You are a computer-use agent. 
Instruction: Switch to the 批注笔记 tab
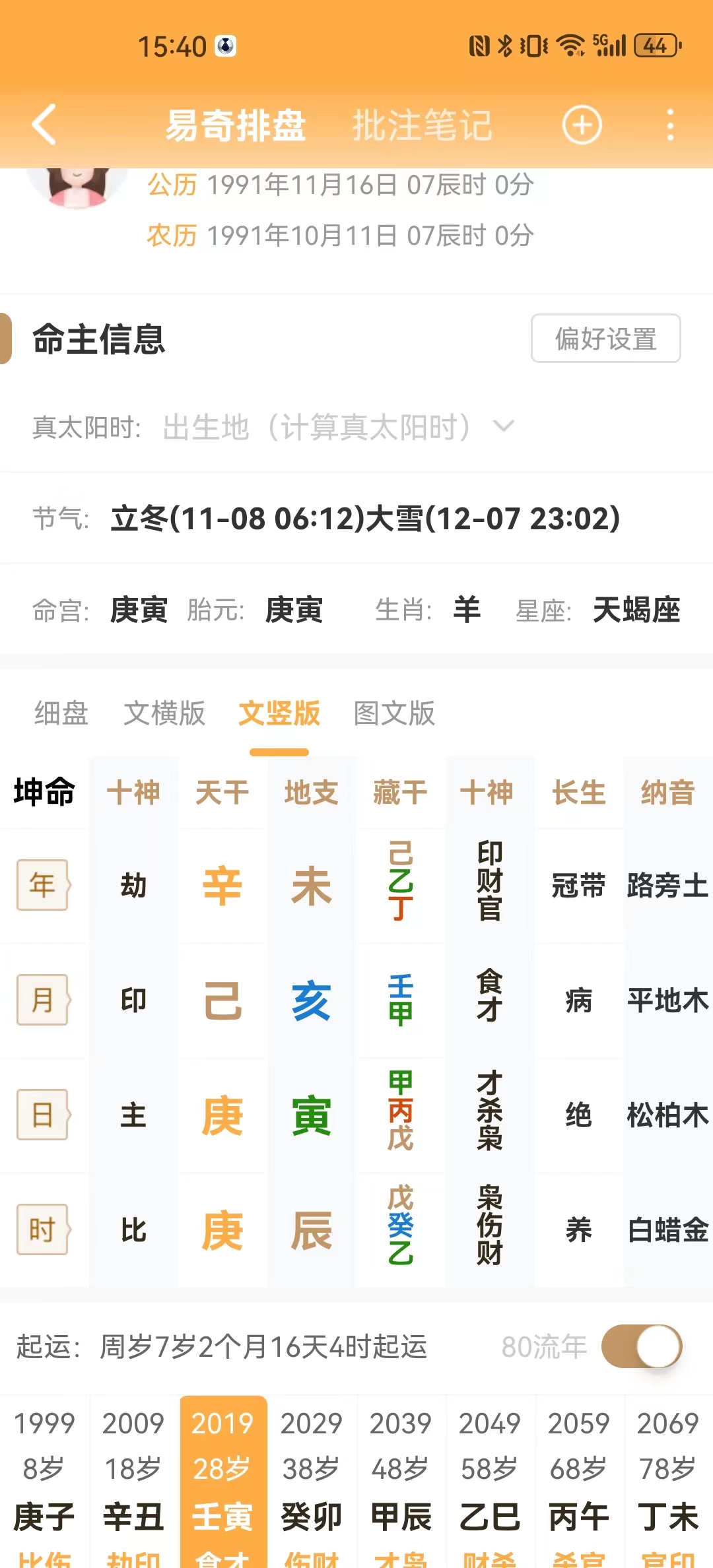tap(422, 125)
